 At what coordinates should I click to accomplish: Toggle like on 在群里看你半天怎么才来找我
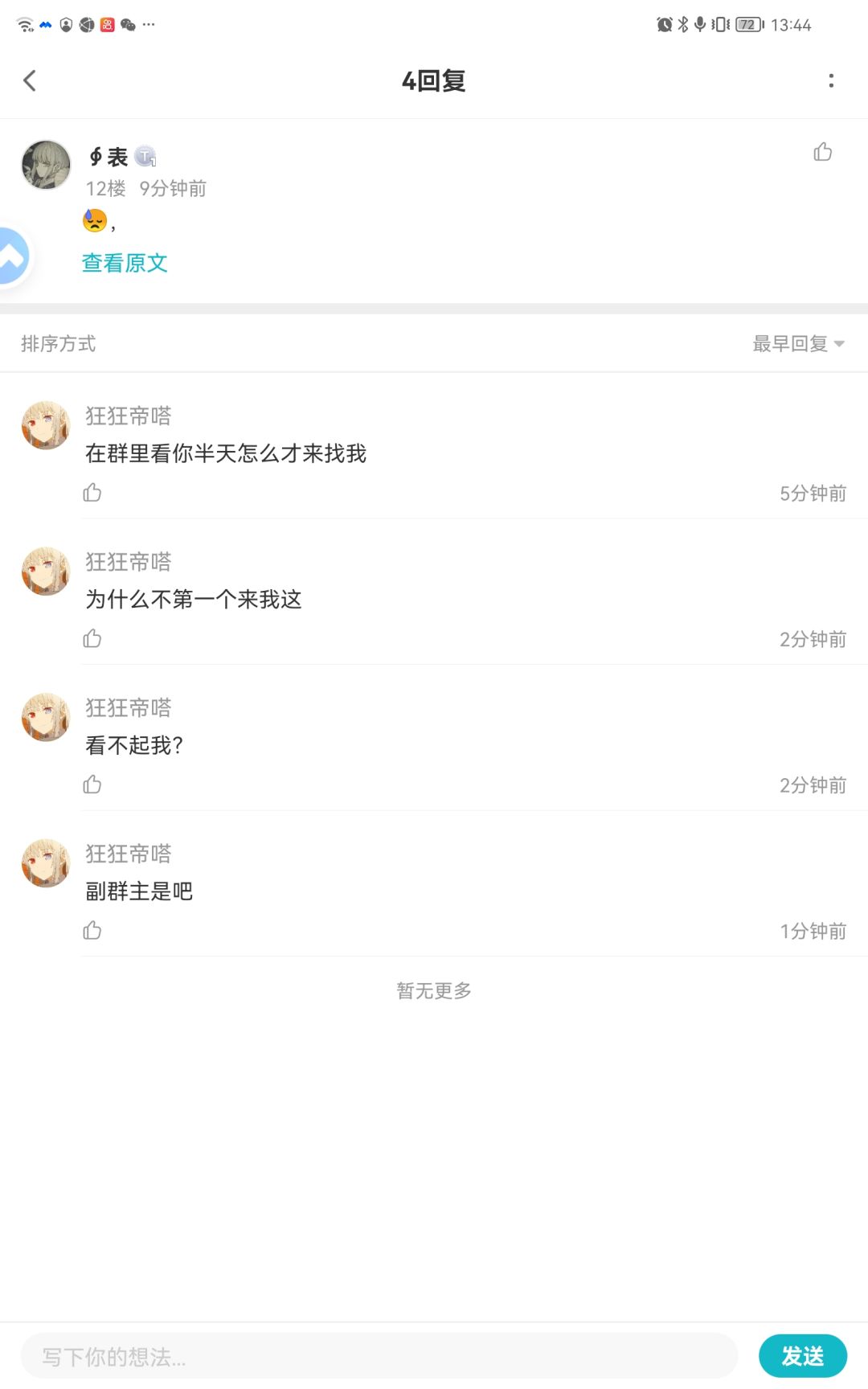[91, 493]
